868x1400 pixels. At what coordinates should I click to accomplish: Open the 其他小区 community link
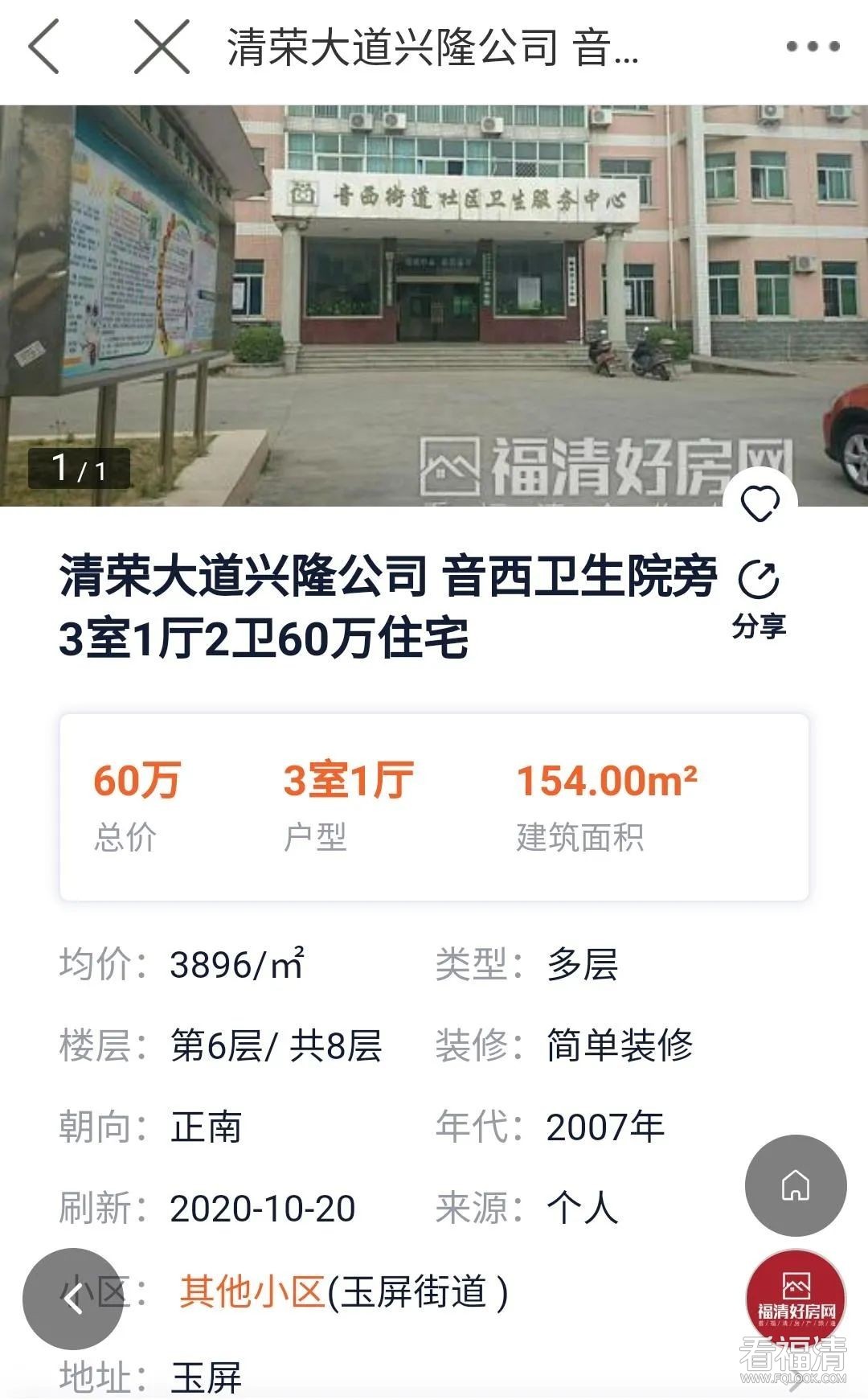click(x=251, y=1292)
